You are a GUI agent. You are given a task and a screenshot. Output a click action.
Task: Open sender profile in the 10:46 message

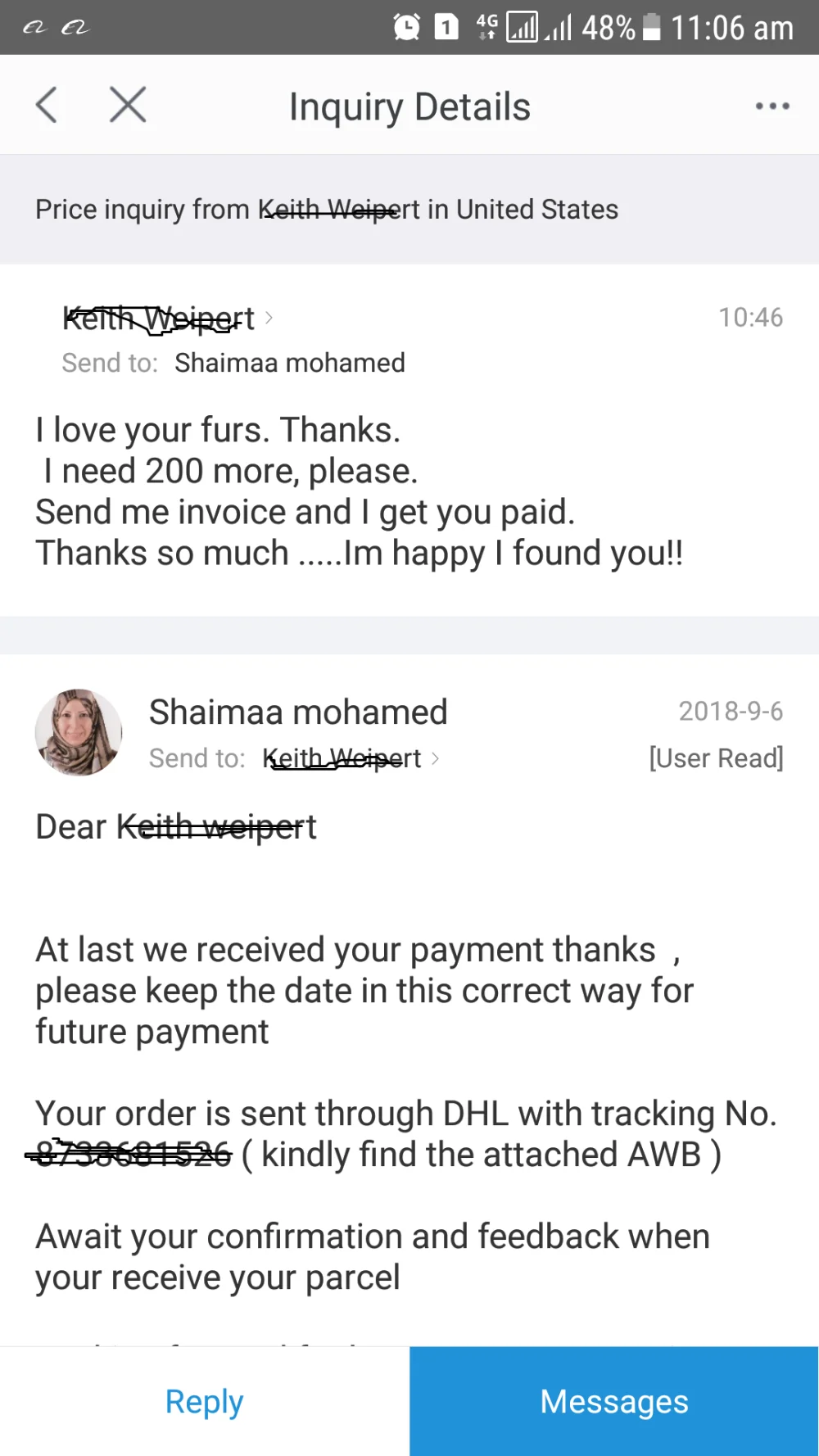tap(167, 319)
